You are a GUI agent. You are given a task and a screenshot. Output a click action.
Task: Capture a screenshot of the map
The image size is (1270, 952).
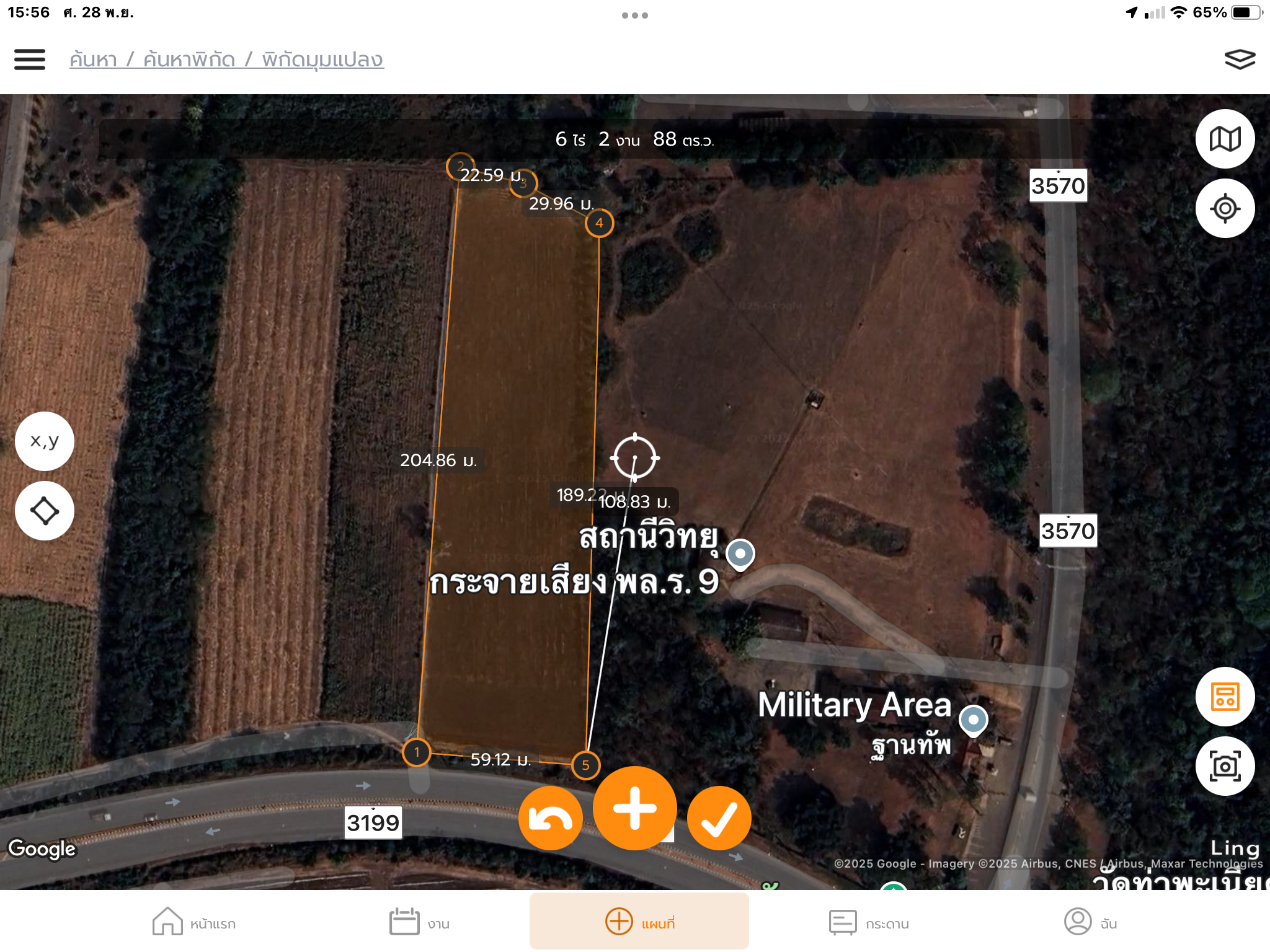point(1225,766)
